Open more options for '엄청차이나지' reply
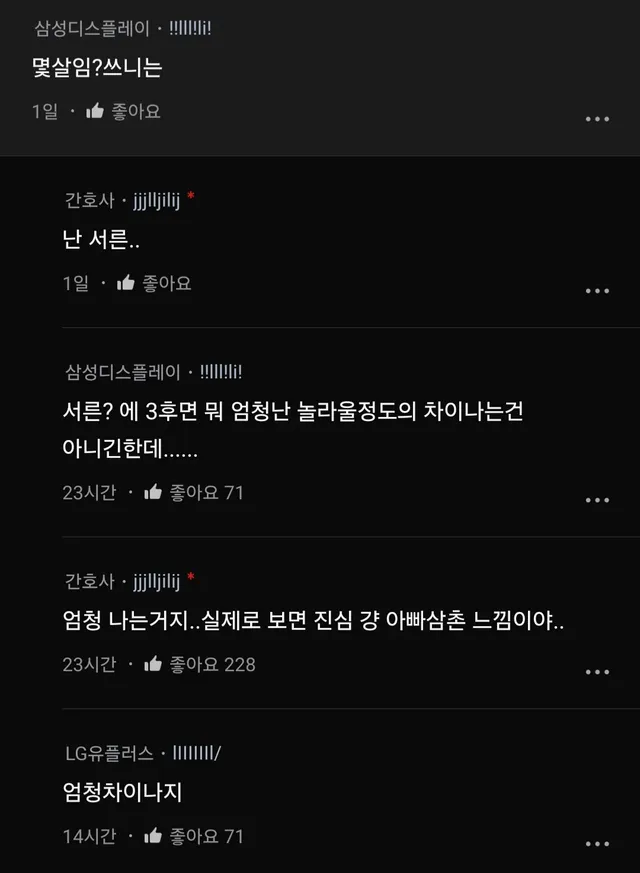Viewport: 640px width, 873px height. click(x=597, y=844)
